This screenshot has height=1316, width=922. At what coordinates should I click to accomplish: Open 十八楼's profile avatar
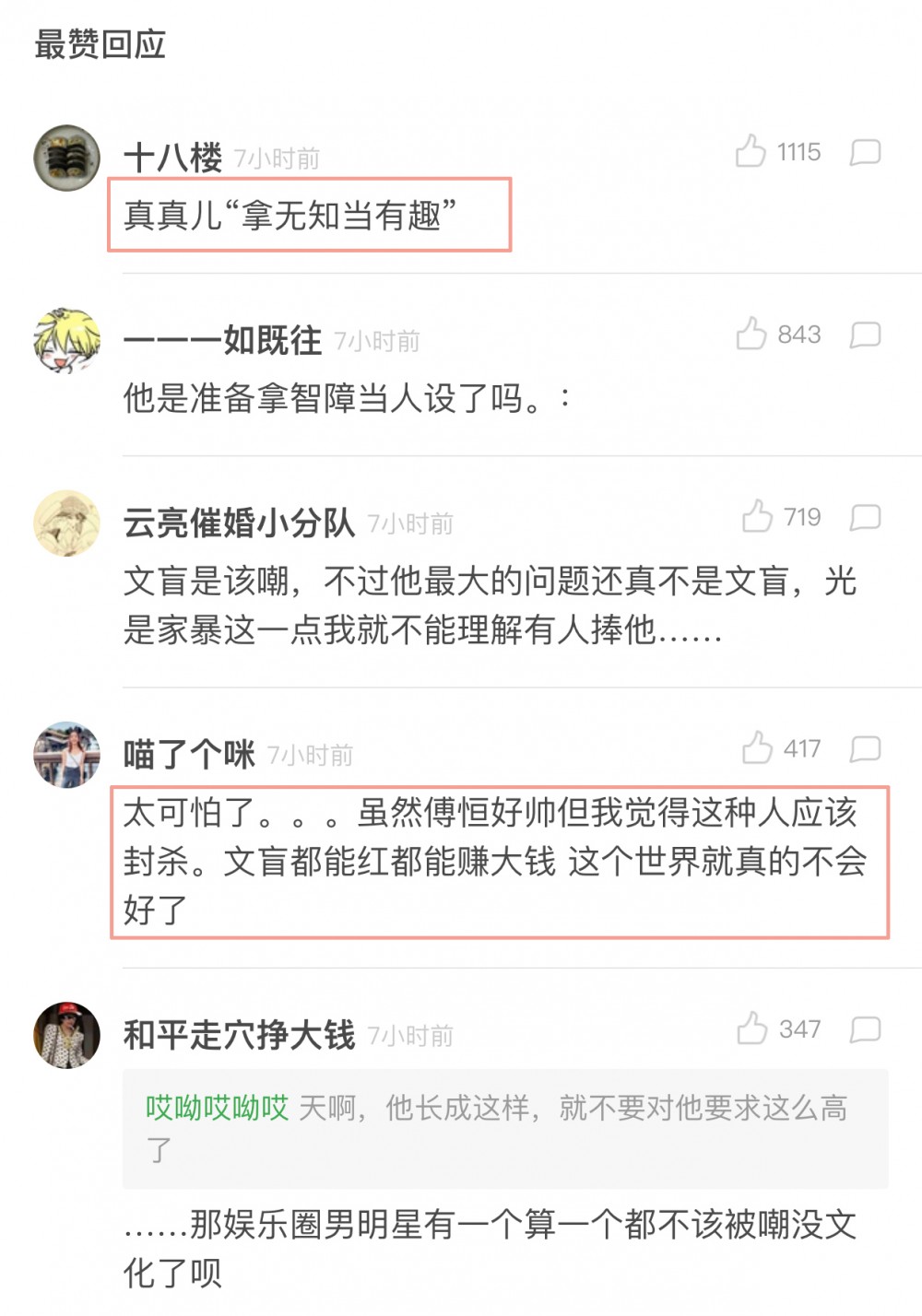point(66,158)
